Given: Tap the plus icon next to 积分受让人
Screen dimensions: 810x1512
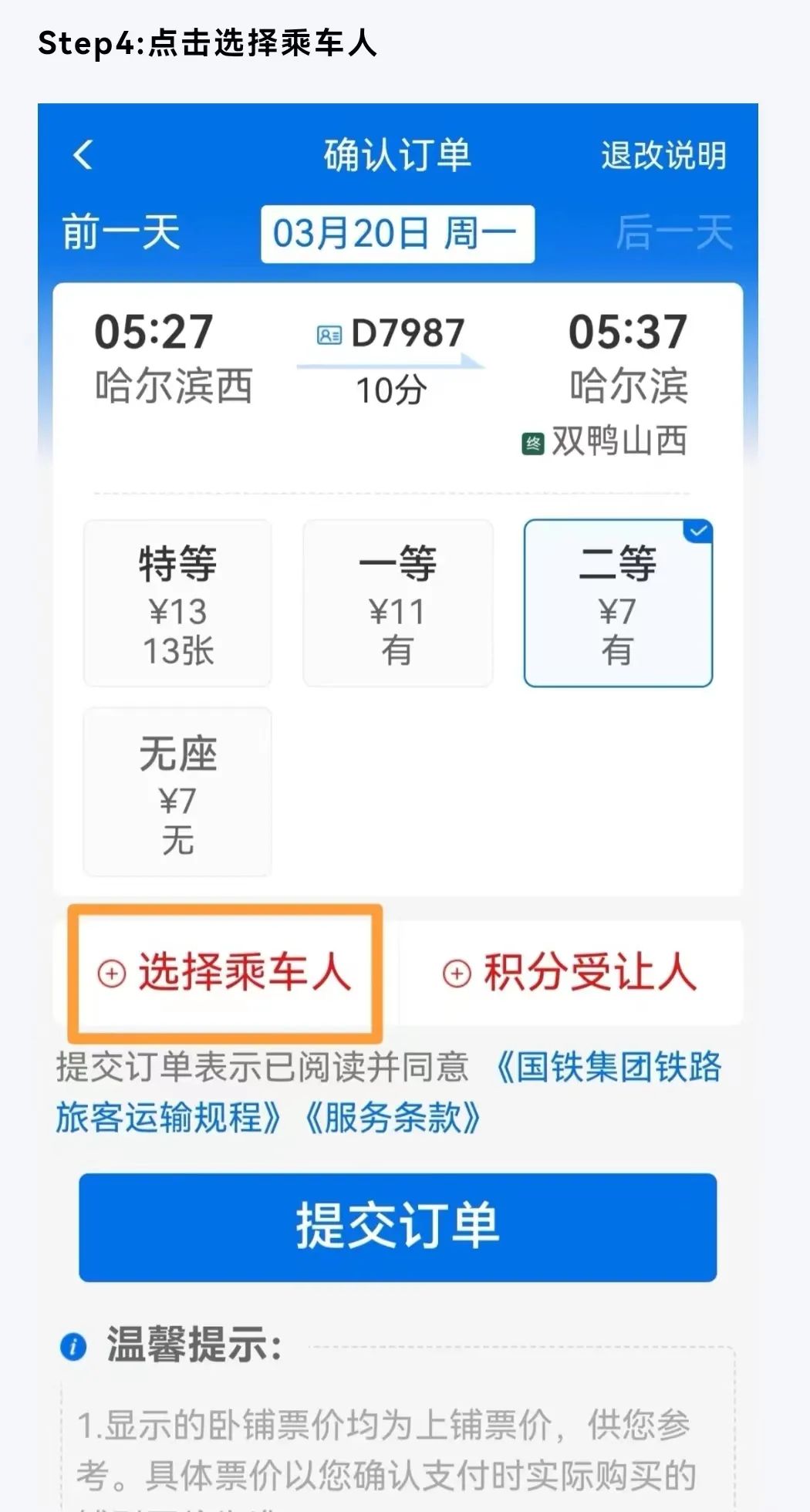Looking at the screenshot, I should [457, 974].
